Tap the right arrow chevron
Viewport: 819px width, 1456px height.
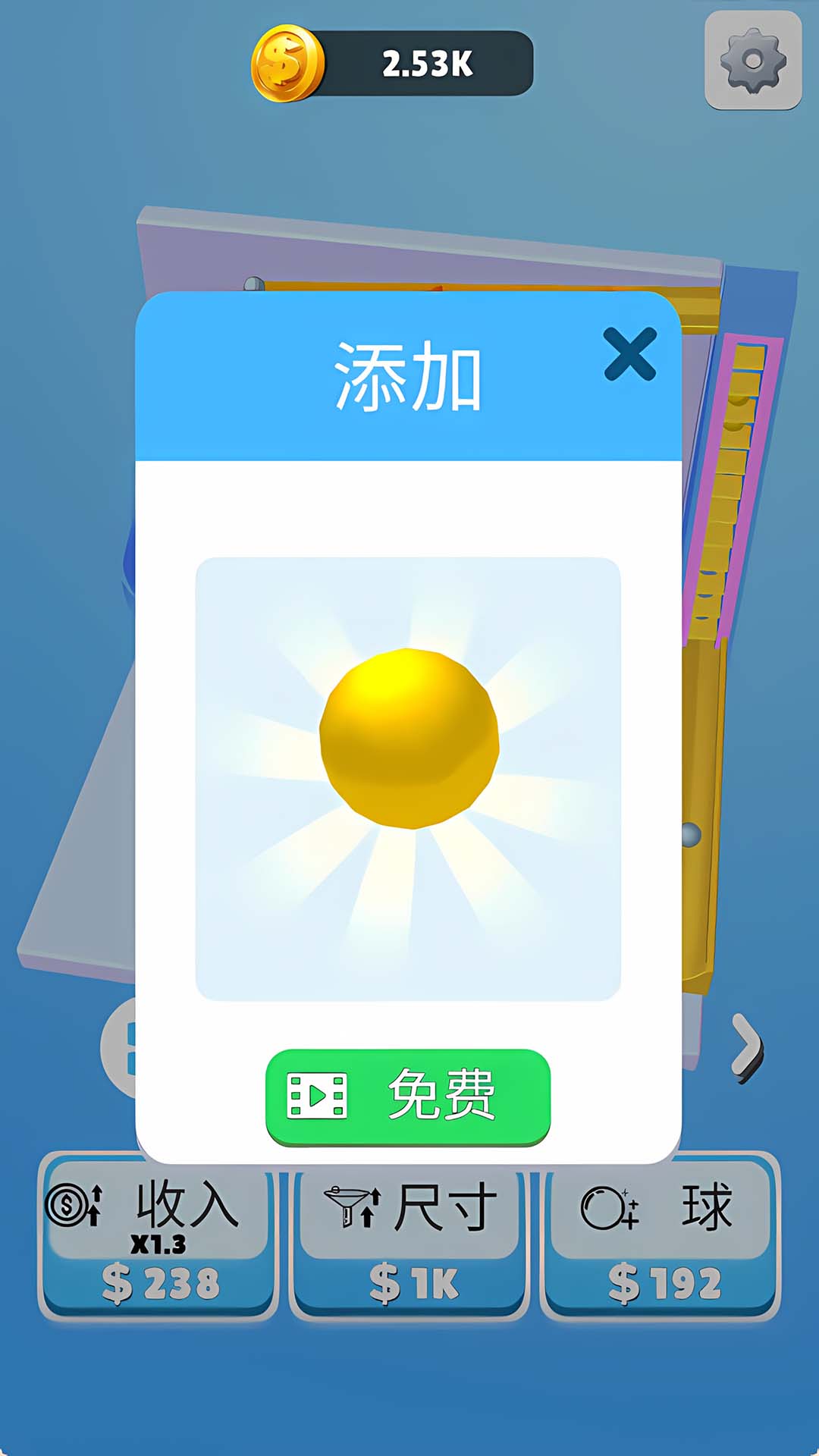[x=746, y=1048]
